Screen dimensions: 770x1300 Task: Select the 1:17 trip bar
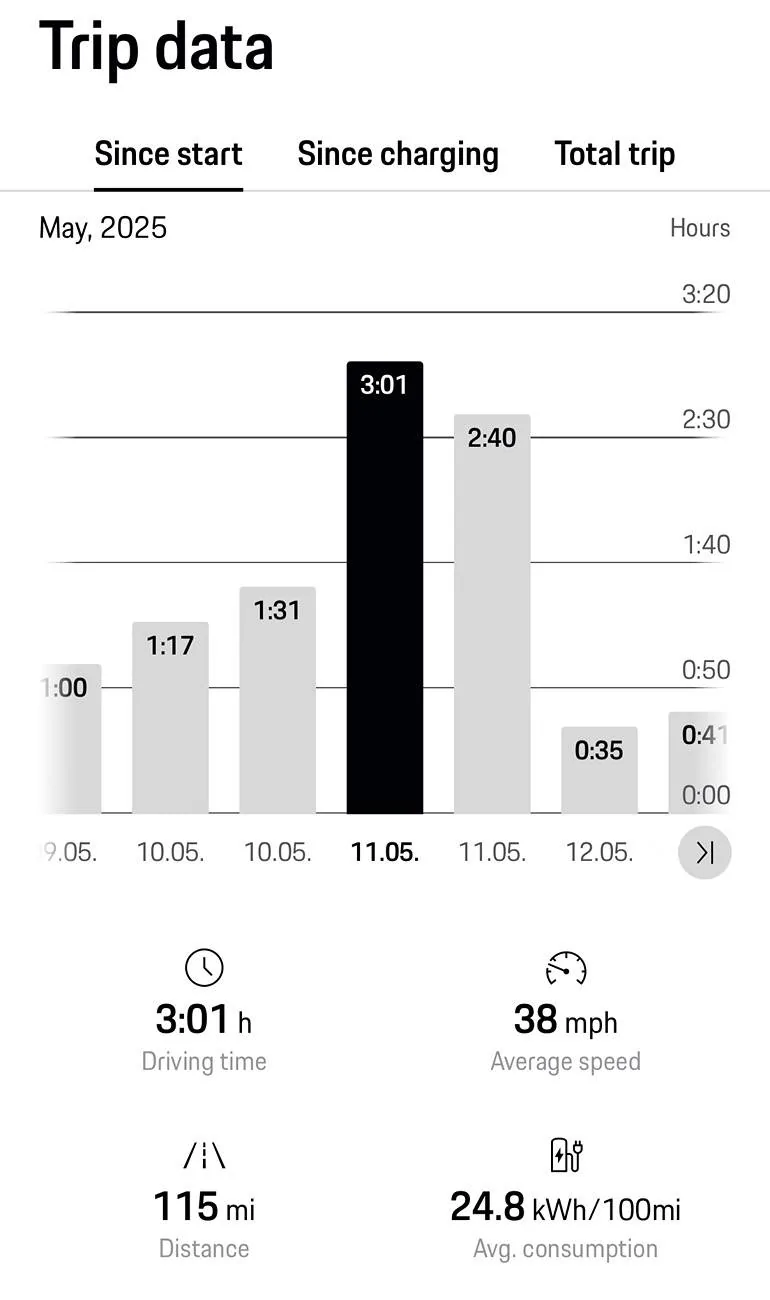(x=170, y=717)
